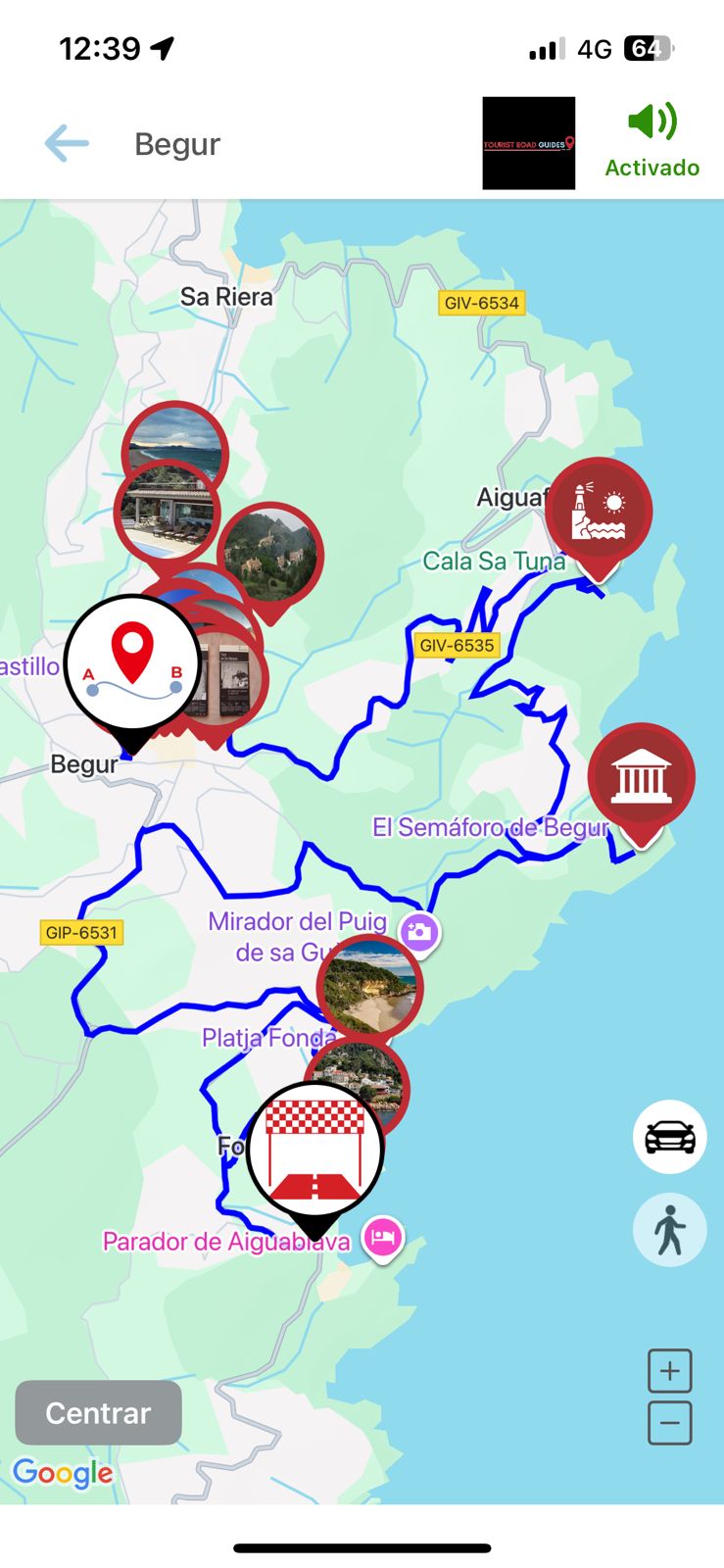724x1568 pixels.
Task: Toggle the Activado sound option
Action: pos(652,140)
